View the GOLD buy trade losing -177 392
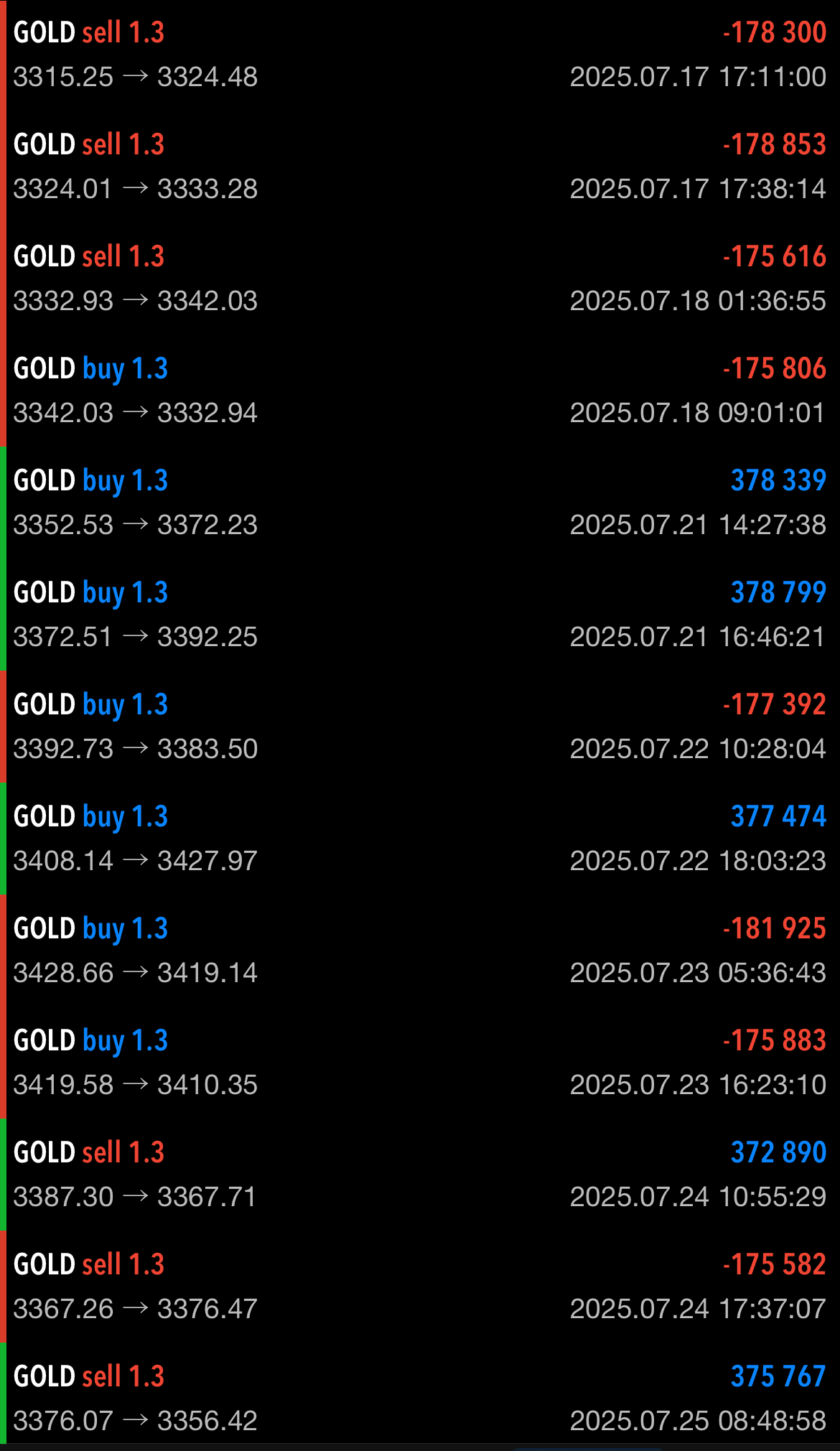This screenshot has height=1451, width=840. click(x=420, y=727)
